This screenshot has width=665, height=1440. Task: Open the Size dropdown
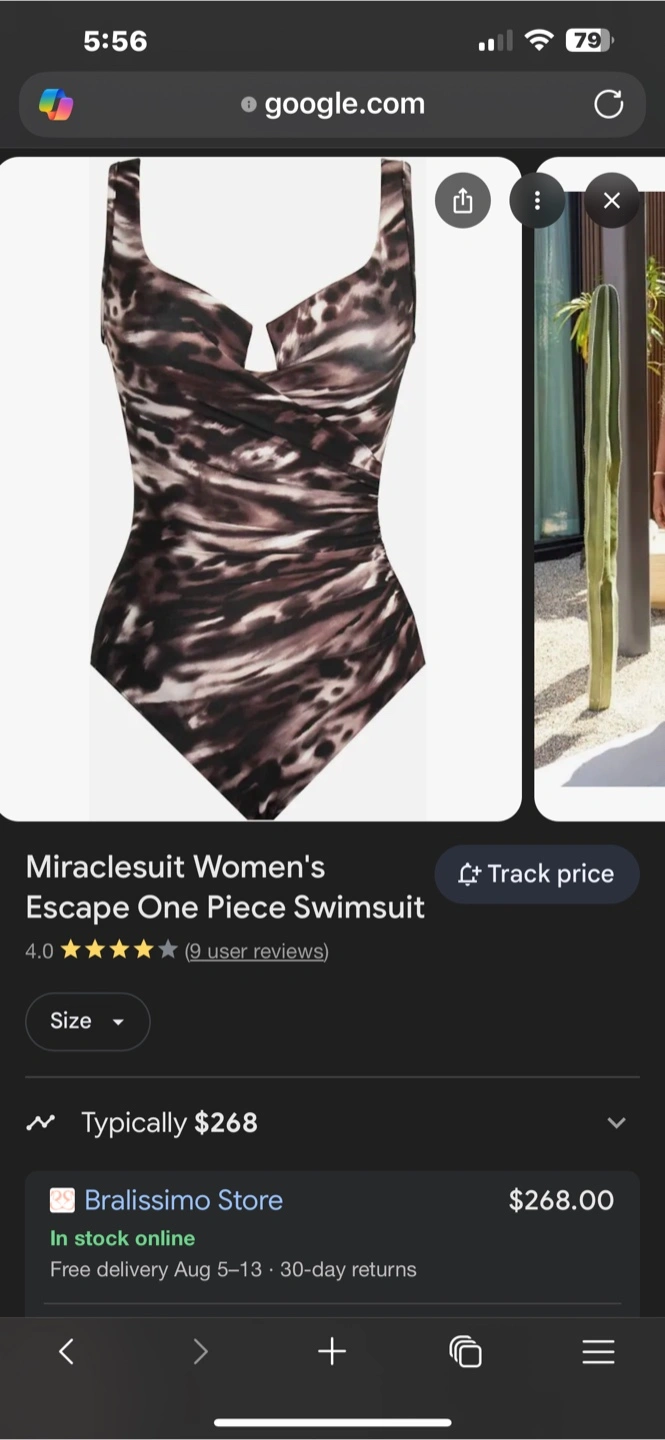[x=88, y=1021]
